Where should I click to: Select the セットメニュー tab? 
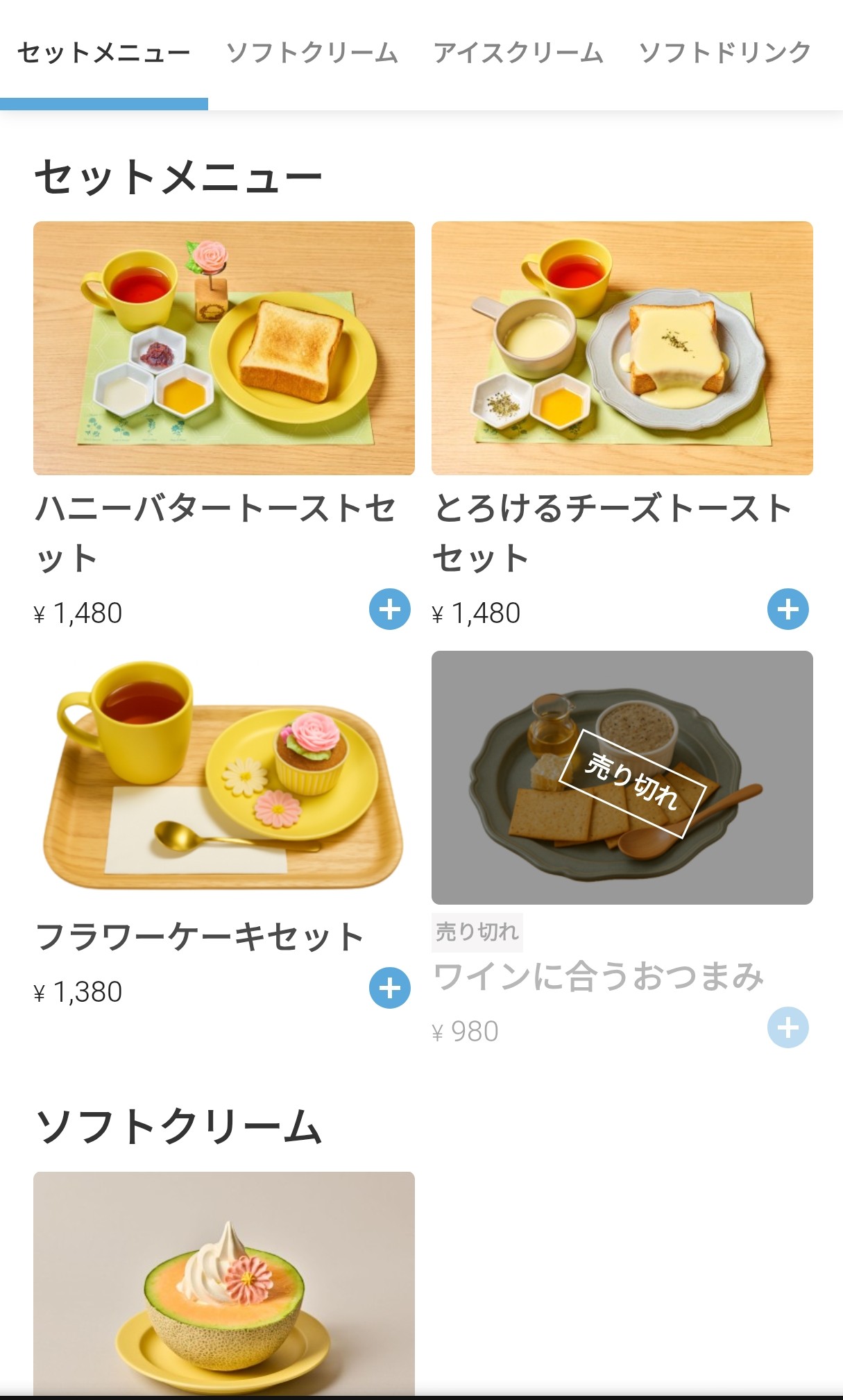[104, 53]
